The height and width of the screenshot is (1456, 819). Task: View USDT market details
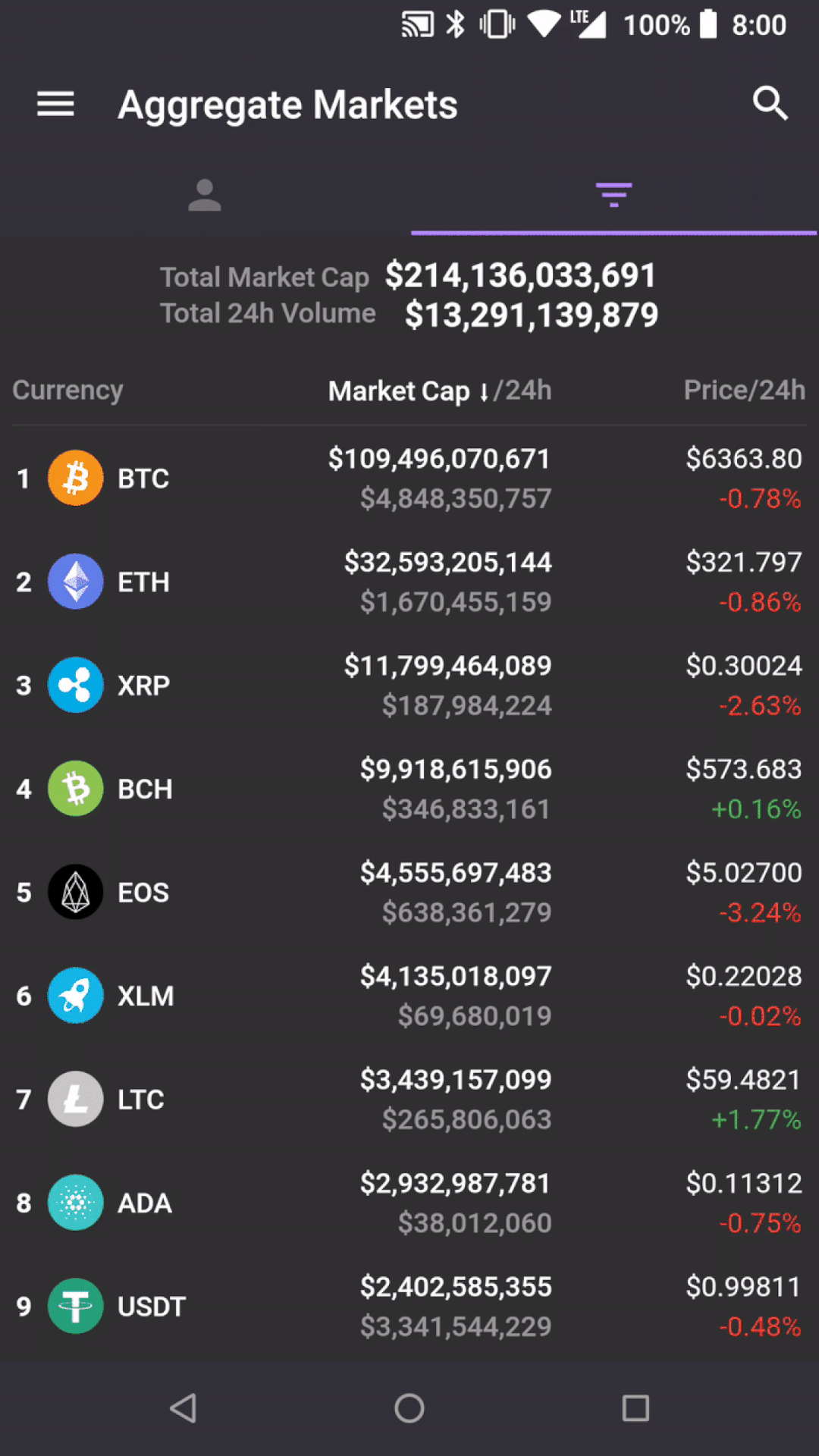point(409,1306)
